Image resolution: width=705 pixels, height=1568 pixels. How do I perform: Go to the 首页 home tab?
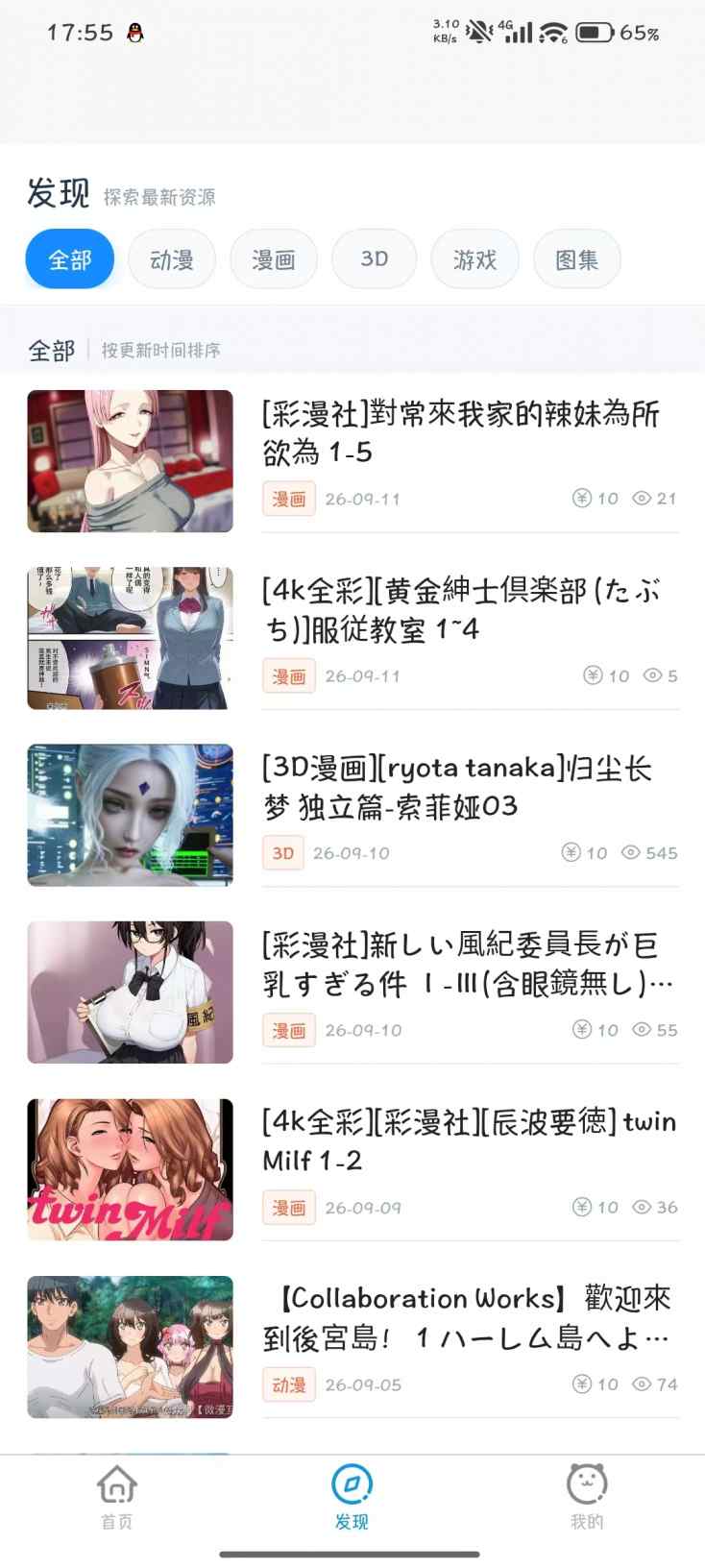(117, 1496)
